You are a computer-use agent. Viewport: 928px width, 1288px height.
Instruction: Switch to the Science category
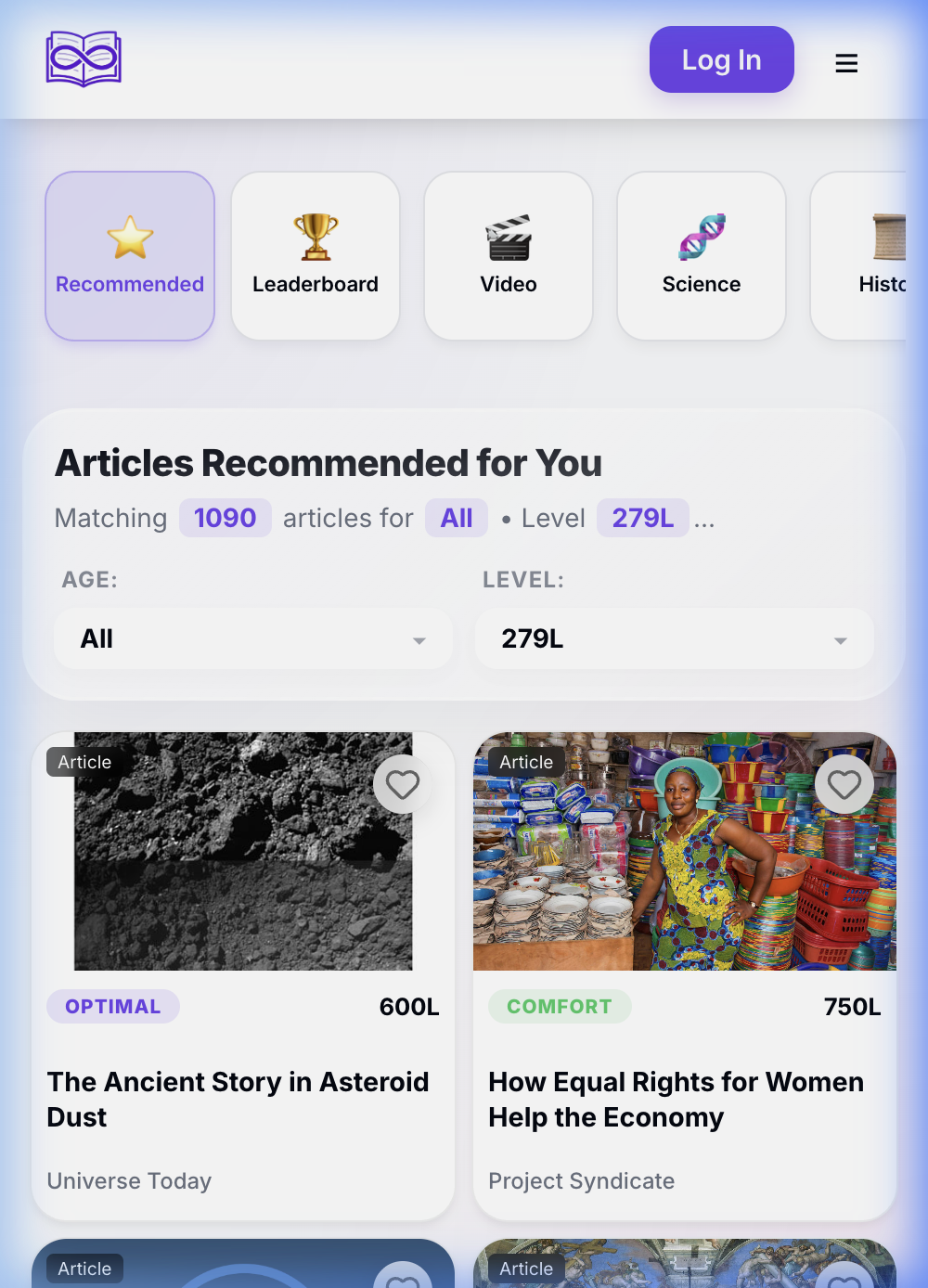coord(702,256)
